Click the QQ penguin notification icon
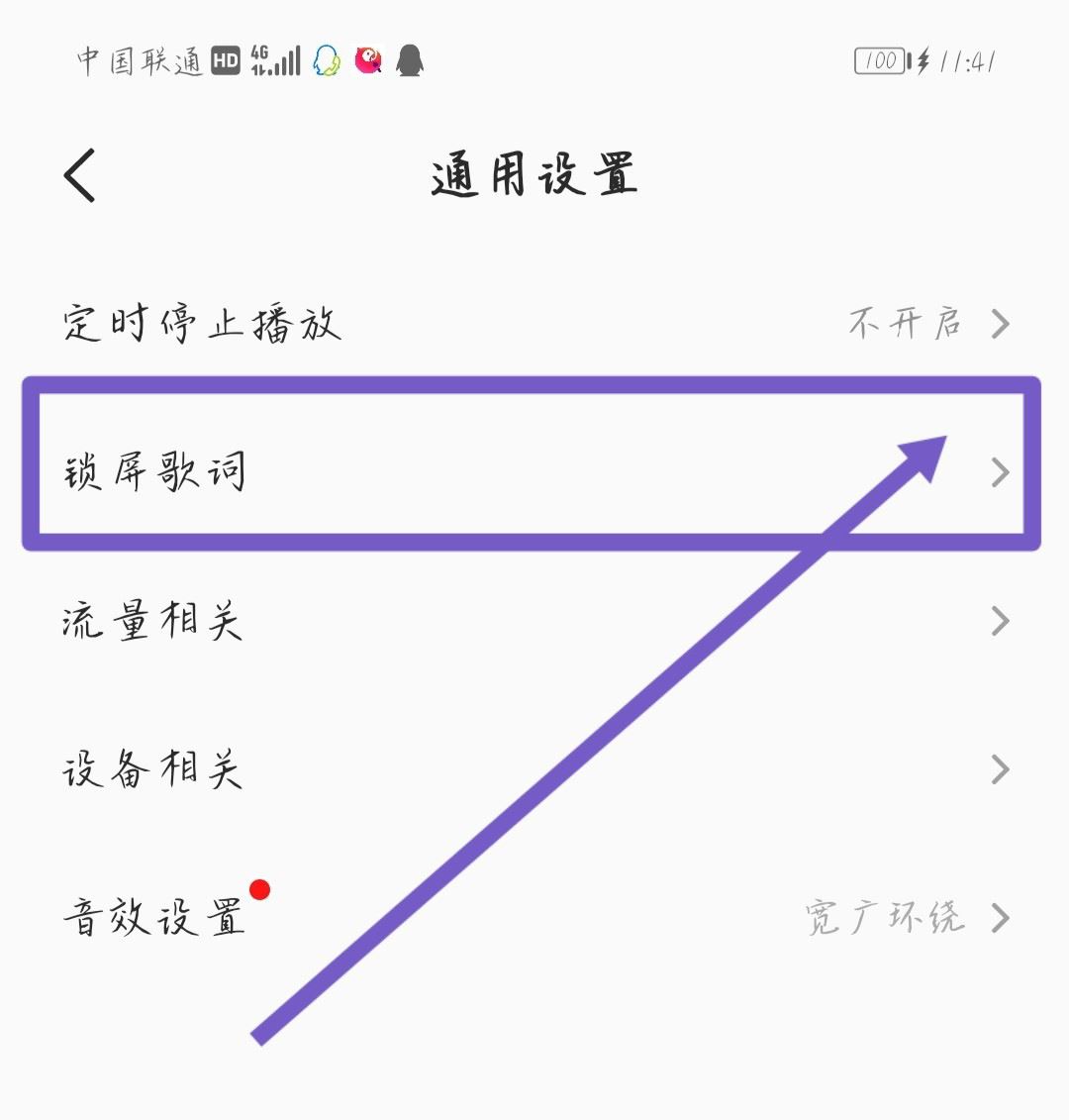The image size is (1069, 1120). click(x=407, y=61)
